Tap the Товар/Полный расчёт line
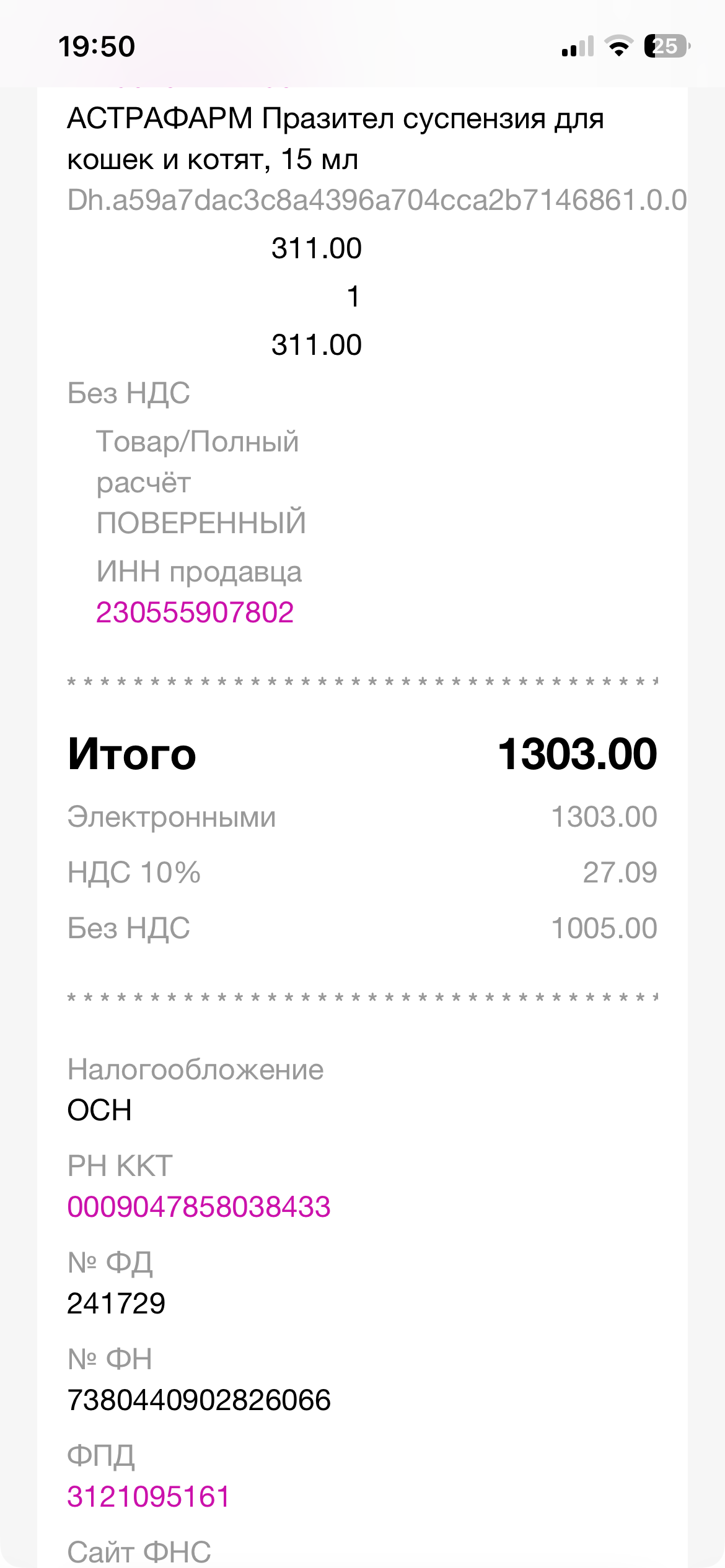The height and width of the screenshot is (1568, 725). 198,461
